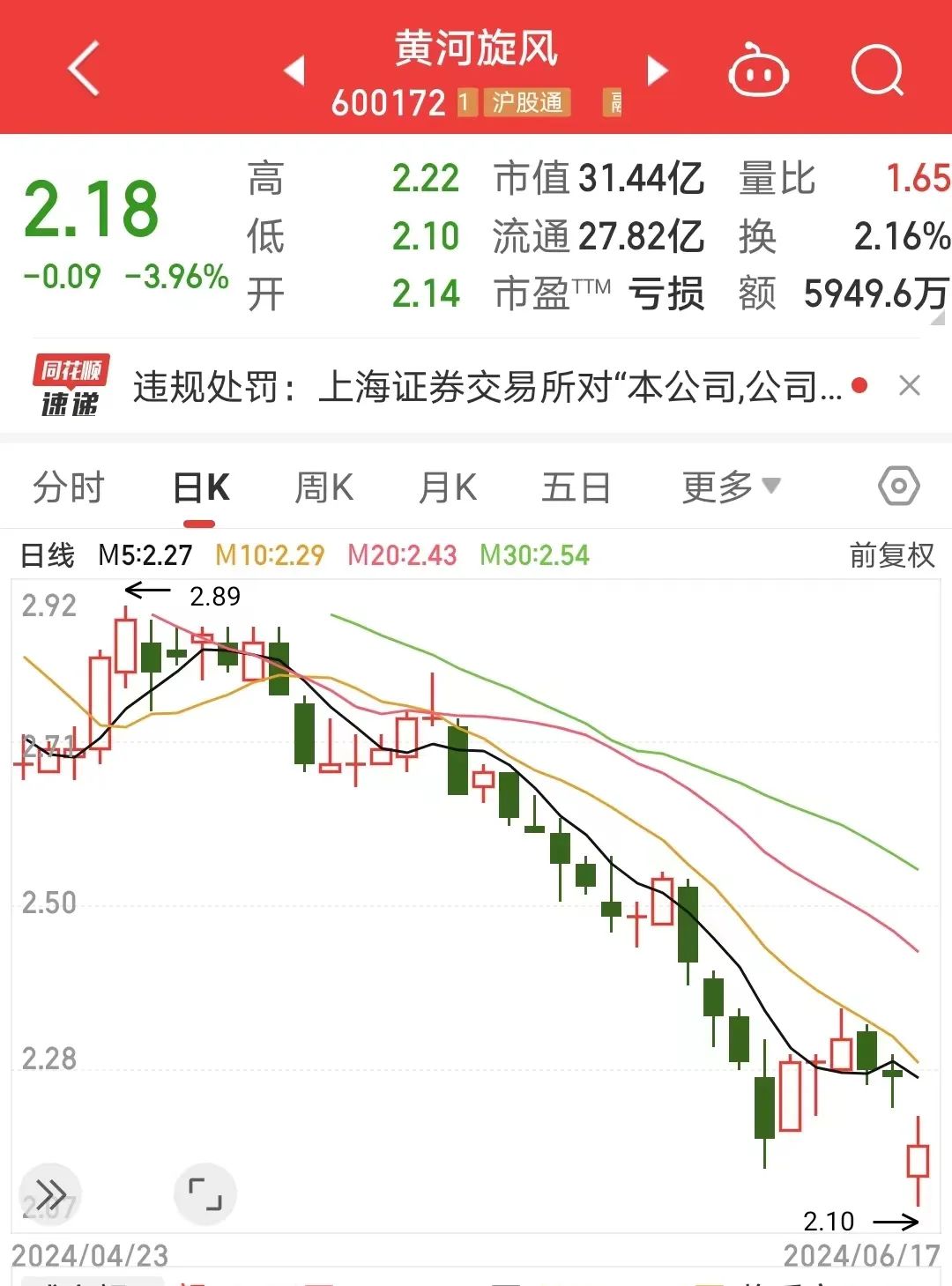
Task: Switch to the 周K chart tab
Action: [x=324, y=487]
